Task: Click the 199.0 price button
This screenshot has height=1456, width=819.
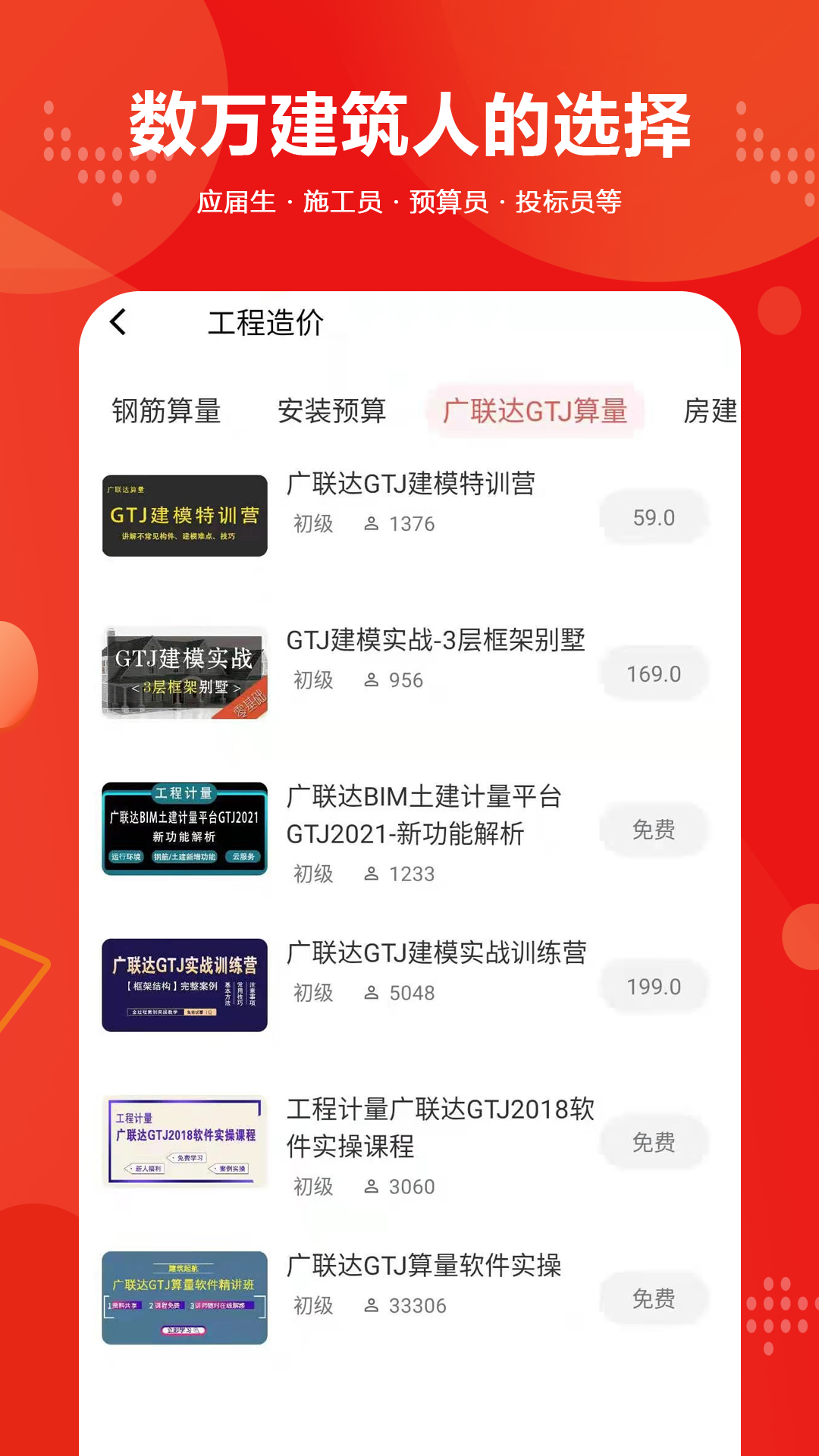Action: (654, 986)
